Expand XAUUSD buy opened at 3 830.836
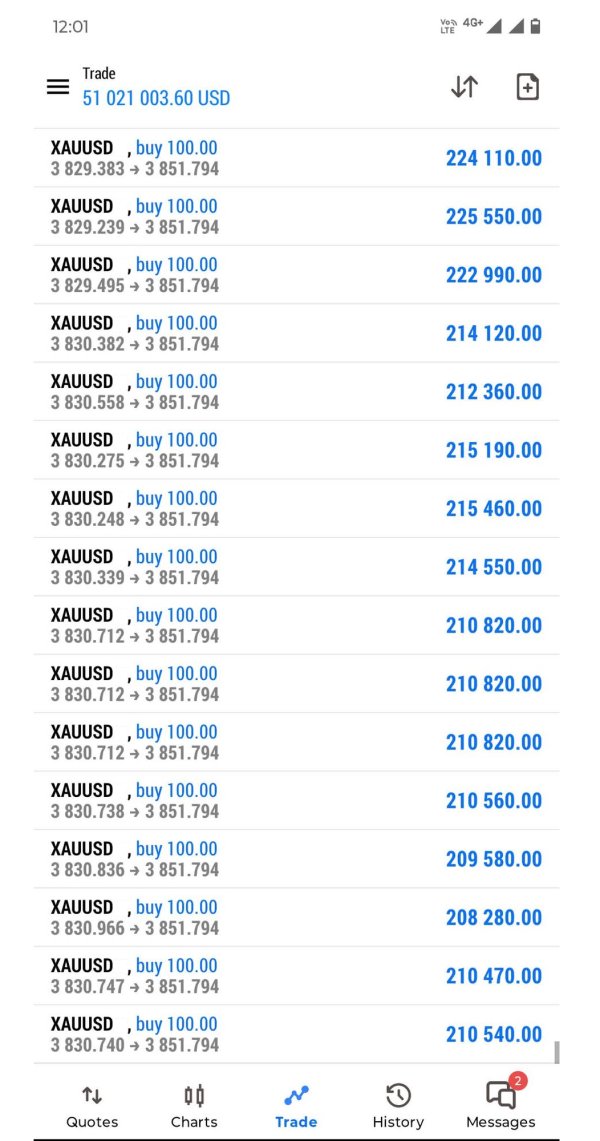600x1141 pixels. click(296, 859)
